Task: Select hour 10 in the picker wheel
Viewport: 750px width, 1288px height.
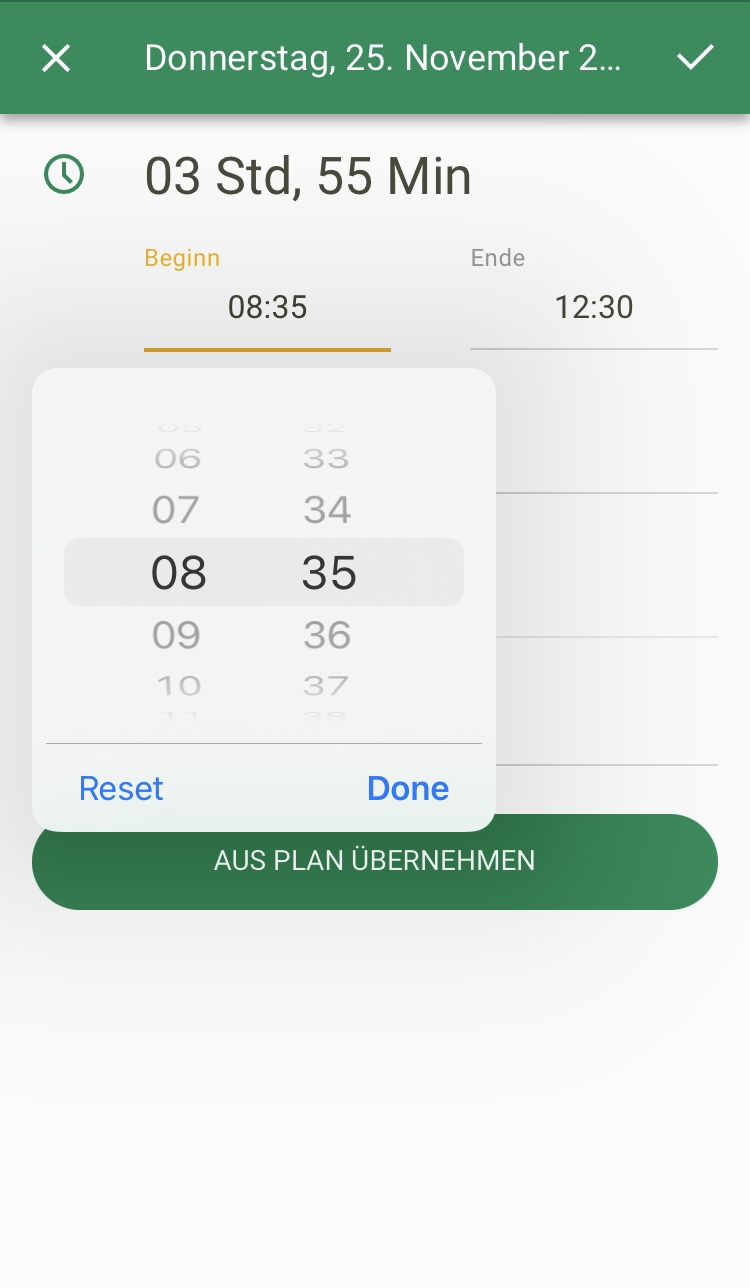Action: click(177, 685)
